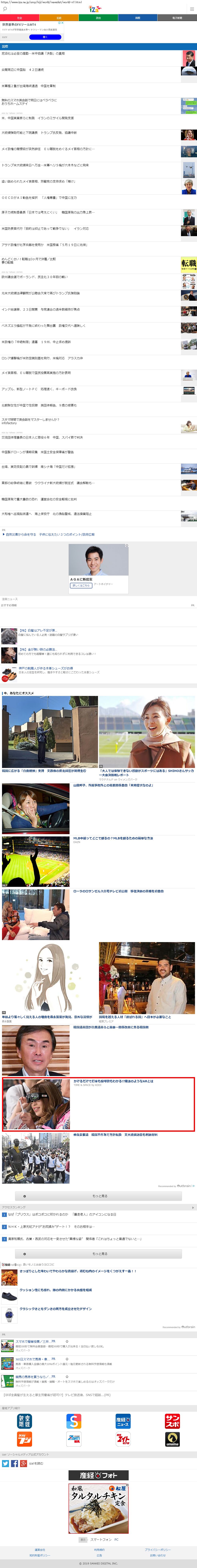
Task: Open the Facebook official account icon
Action: click(15, 1463)
